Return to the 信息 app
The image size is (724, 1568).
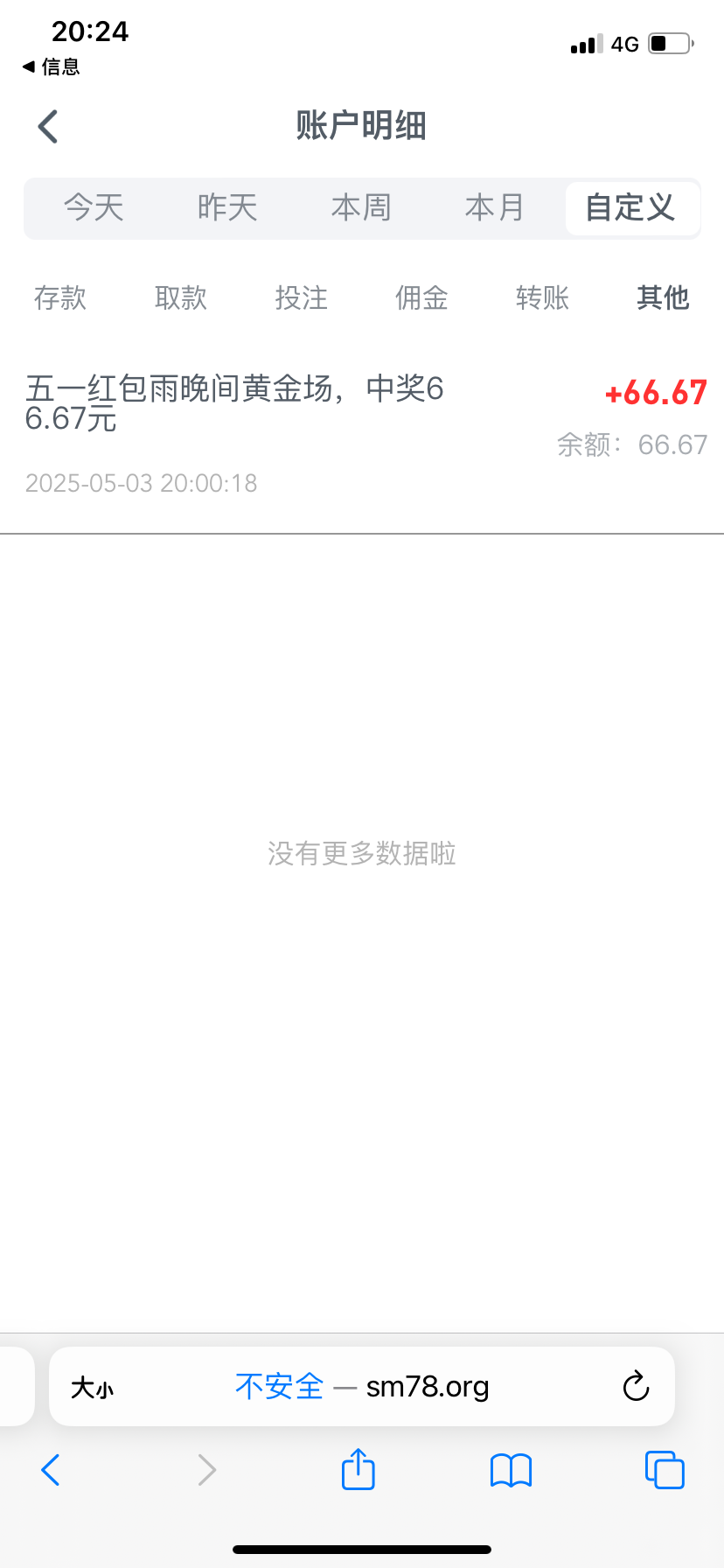pyautogui.click(x=51, y=66)
